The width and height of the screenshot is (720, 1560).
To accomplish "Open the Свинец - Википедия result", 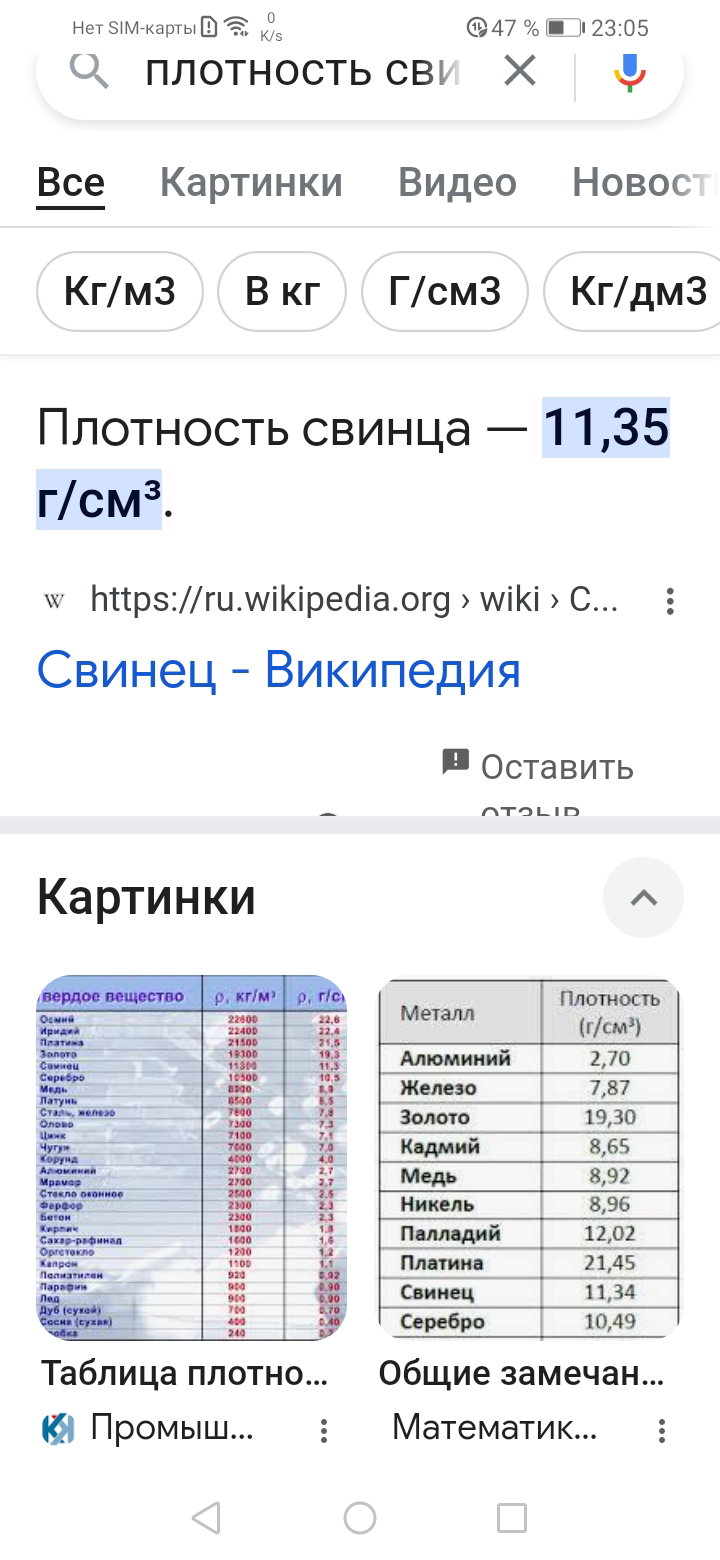I will (x=279, y=671).
